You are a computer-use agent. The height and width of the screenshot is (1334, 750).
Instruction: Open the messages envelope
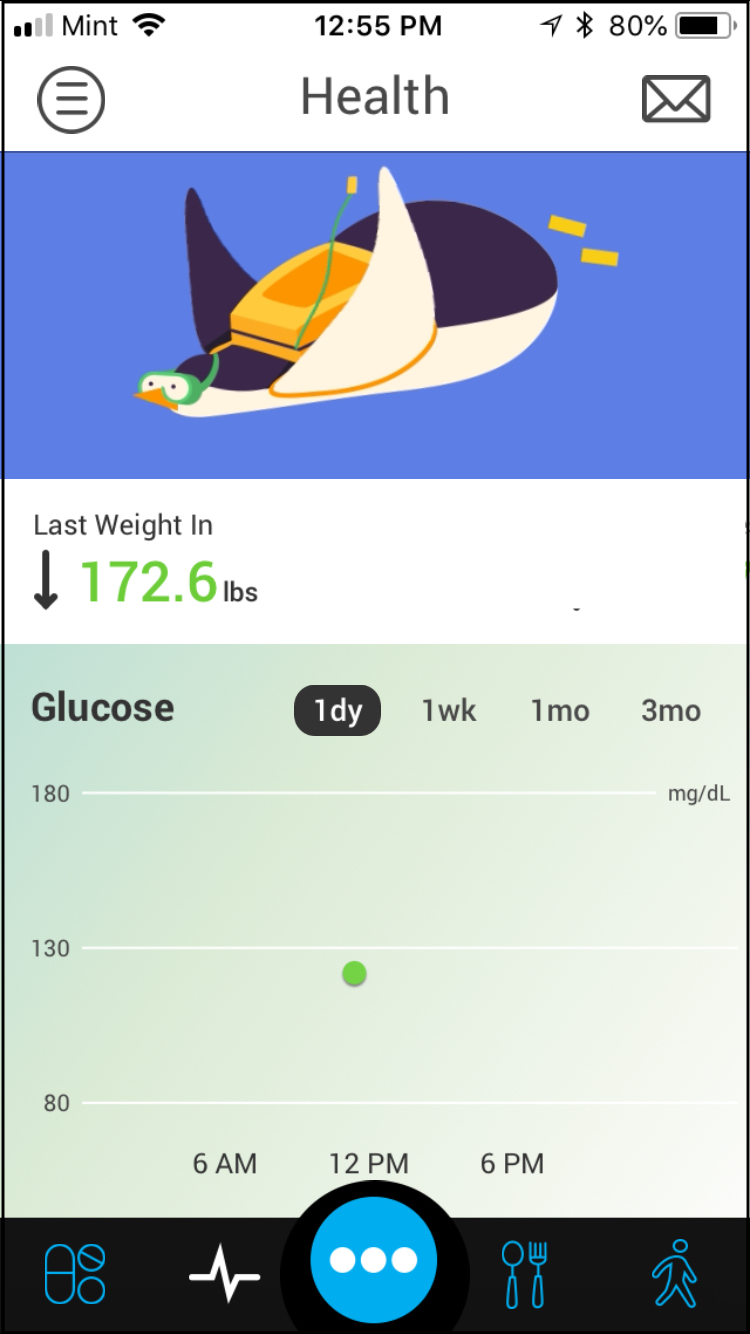click(x=676, y=99)
